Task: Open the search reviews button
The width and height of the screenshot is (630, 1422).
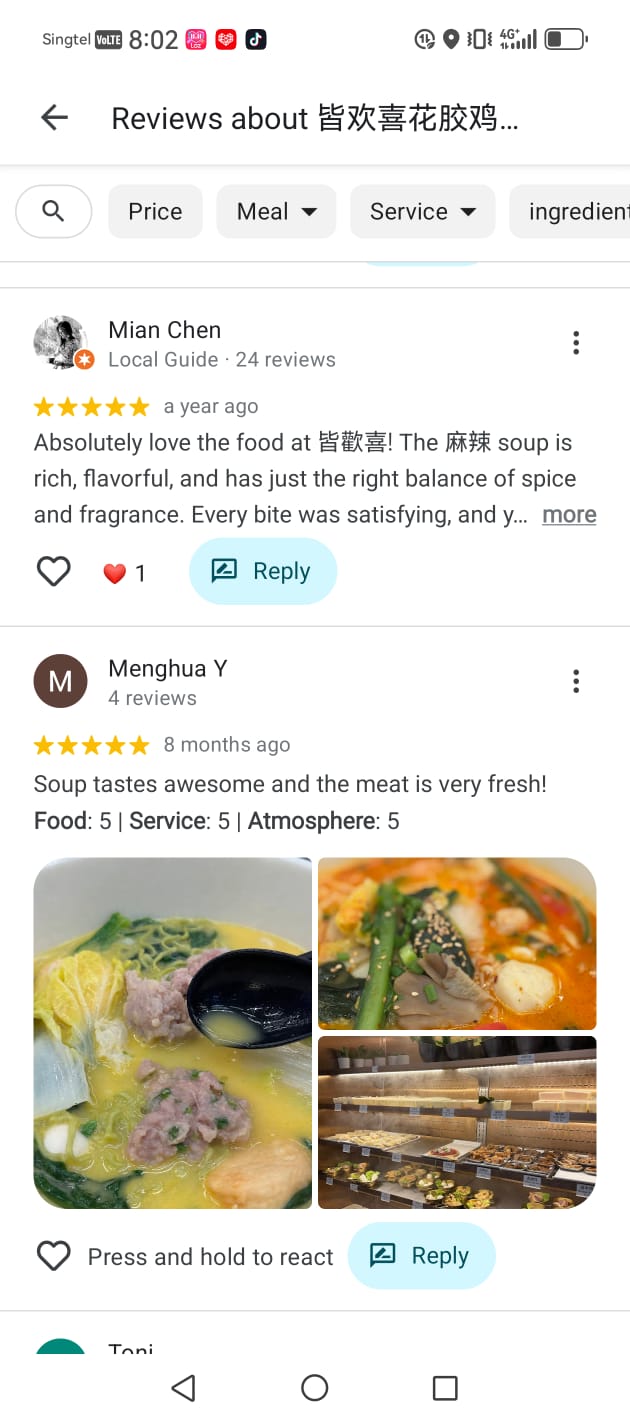Action: (x=54, y=211)
